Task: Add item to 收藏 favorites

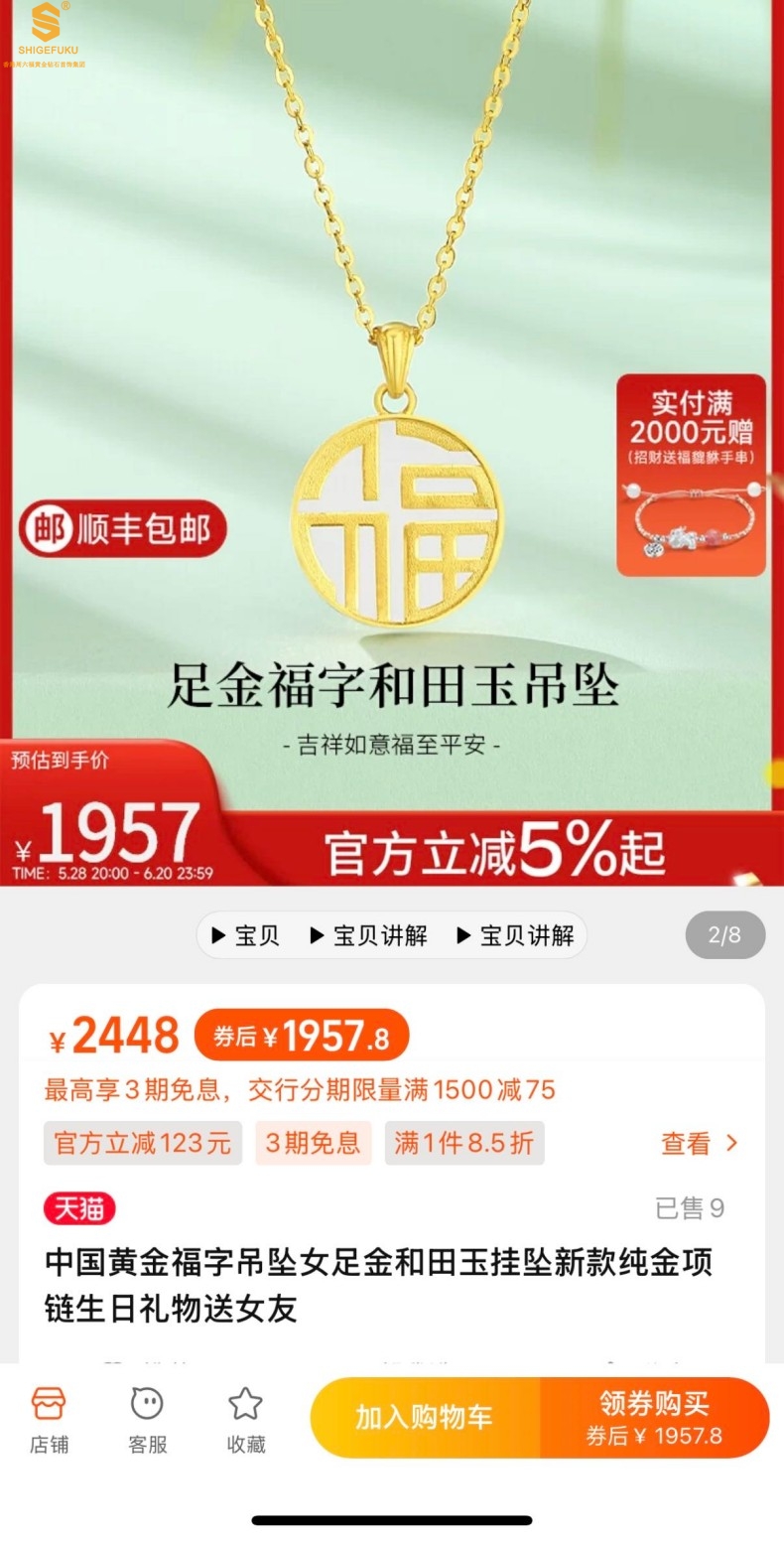Action: (245, 1420)
